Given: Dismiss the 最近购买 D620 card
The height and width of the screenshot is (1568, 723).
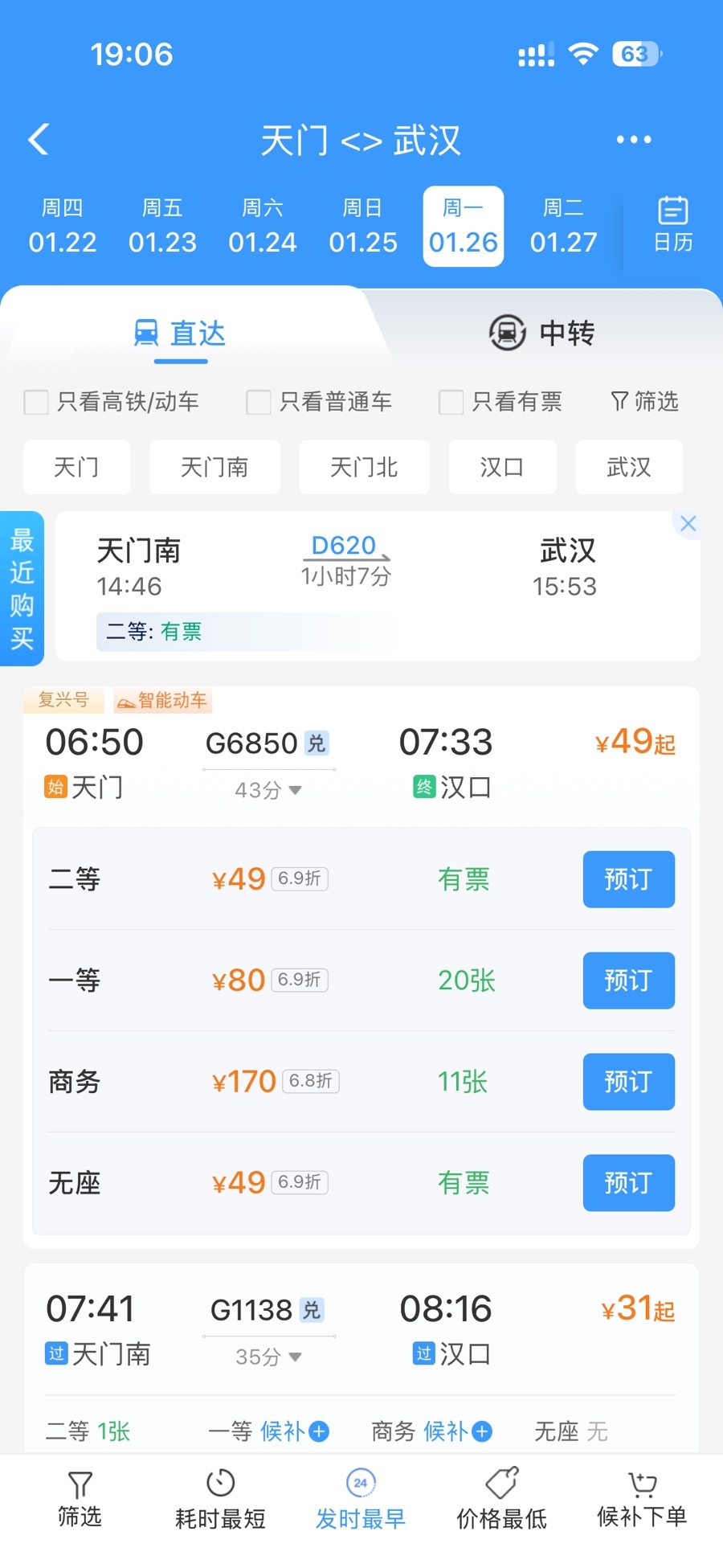Looking at the screenshot, I should coord(688,524).
